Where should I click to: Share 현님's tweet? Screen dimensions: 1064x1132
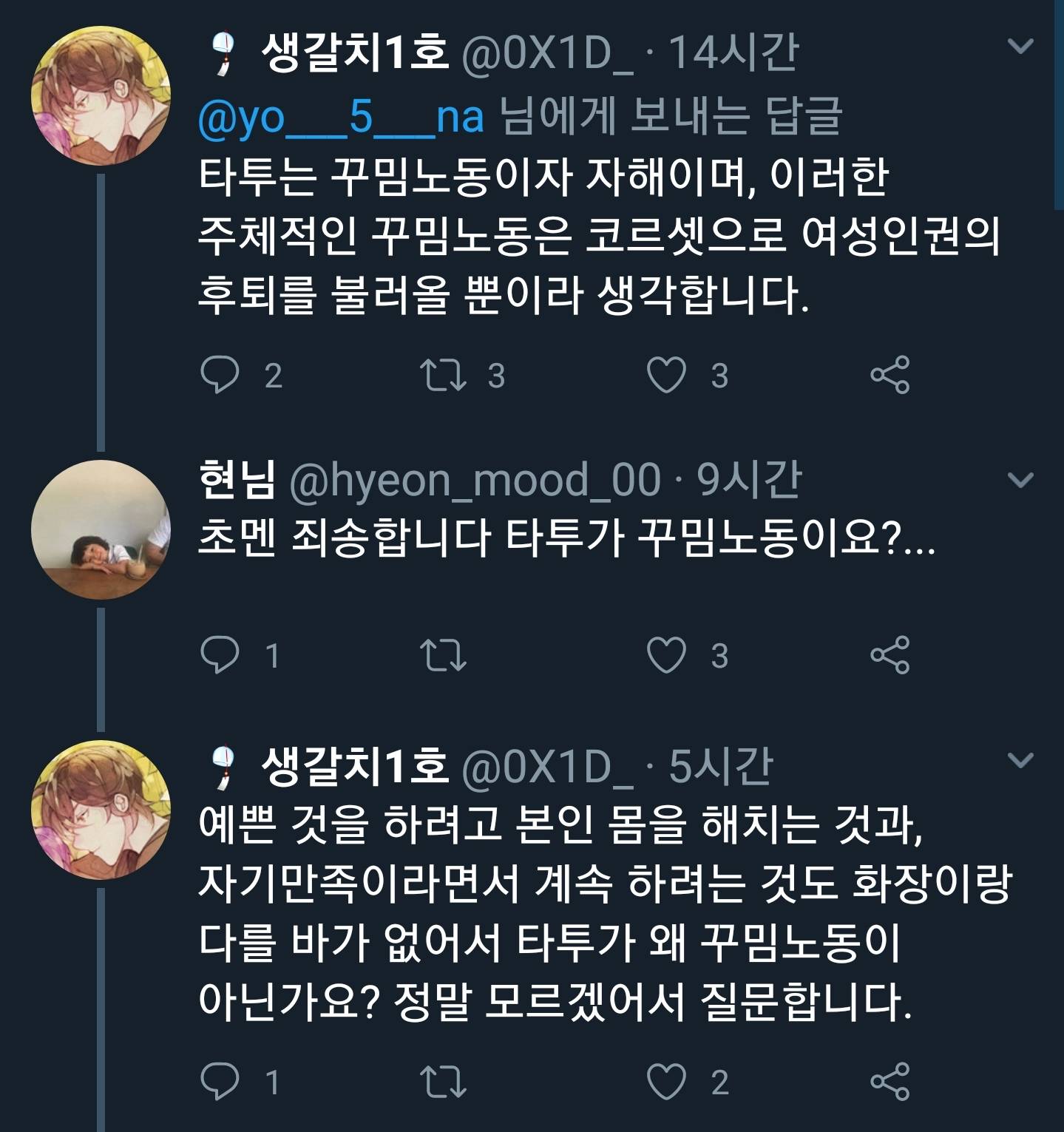pos(890,655)
